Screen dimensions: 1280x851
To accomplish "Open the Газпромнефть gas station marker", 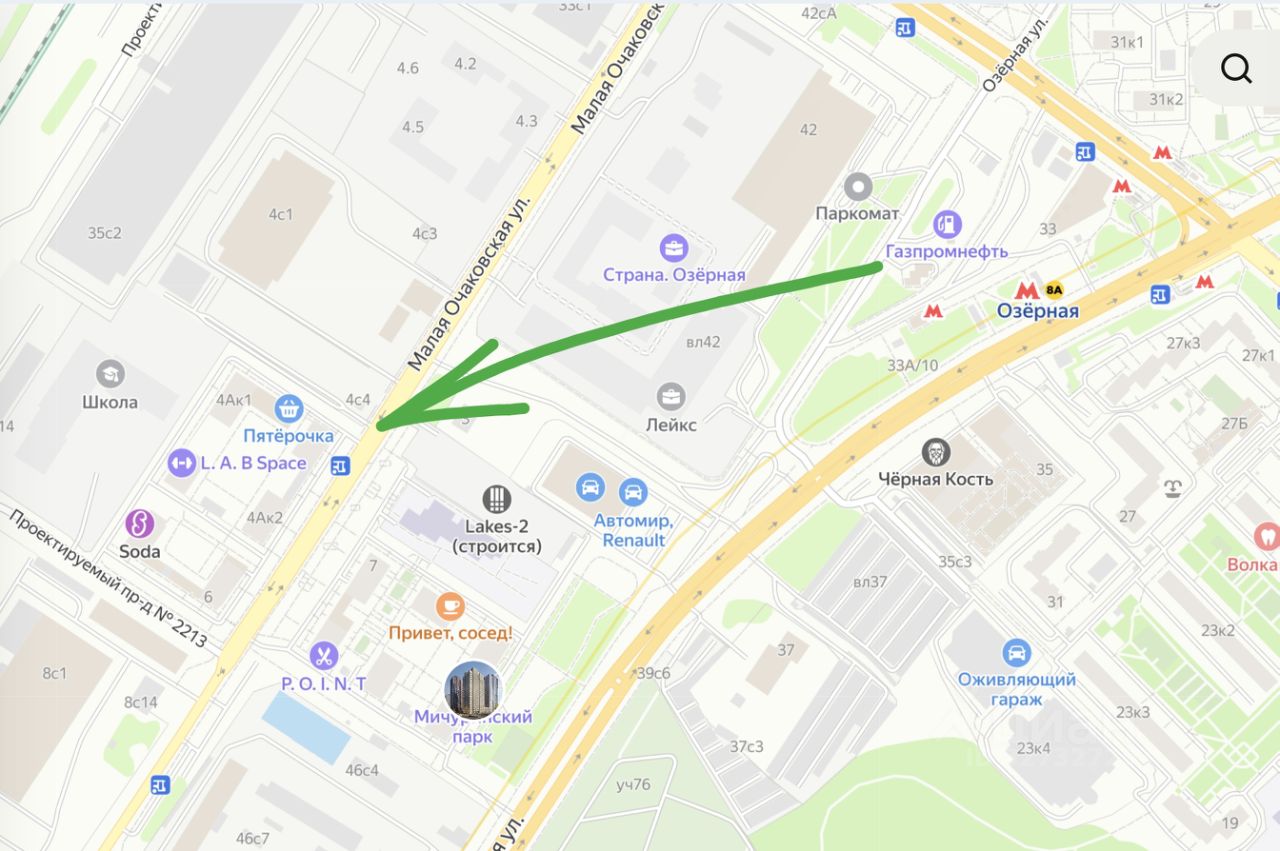I will tap(947, 225).
